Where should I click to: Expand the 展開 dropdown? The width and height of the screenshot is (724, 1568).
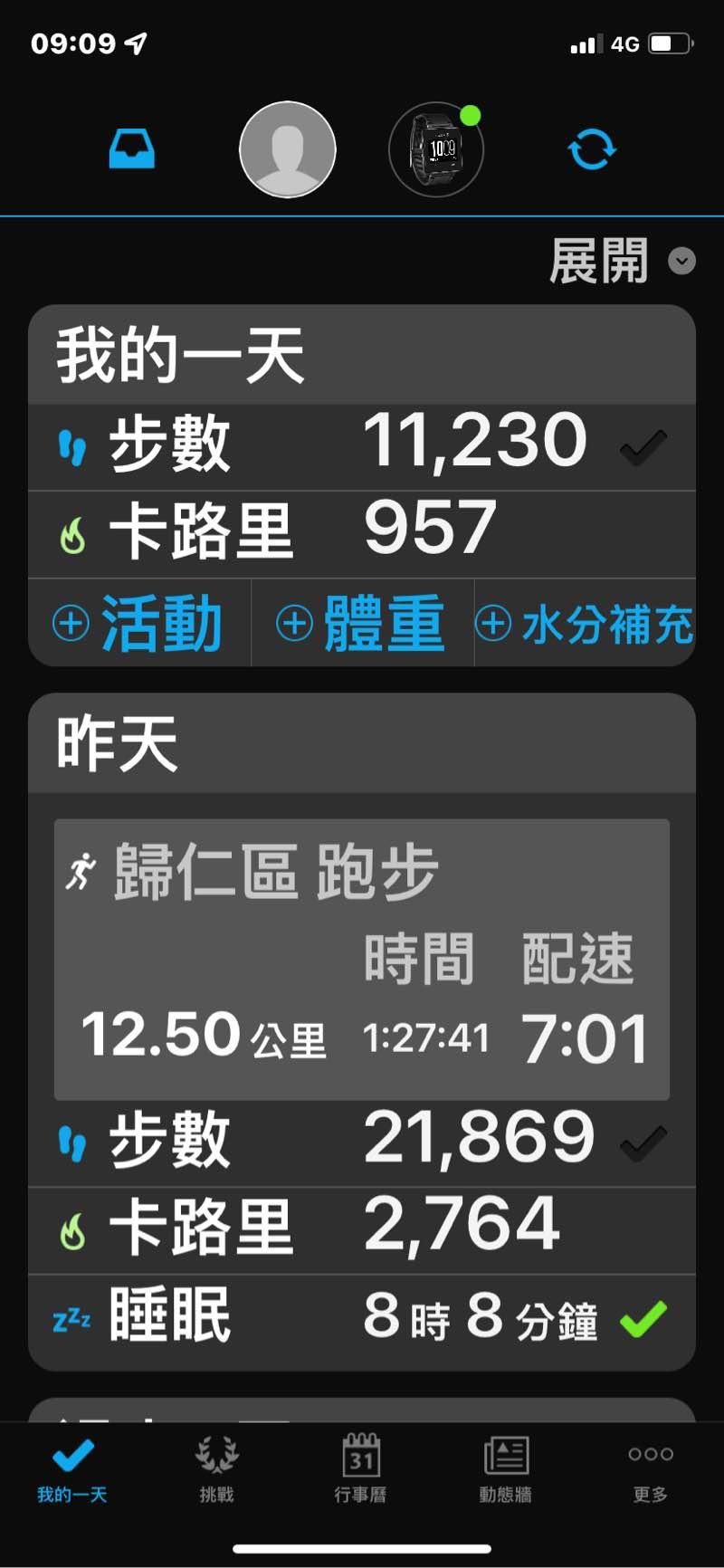623,262
